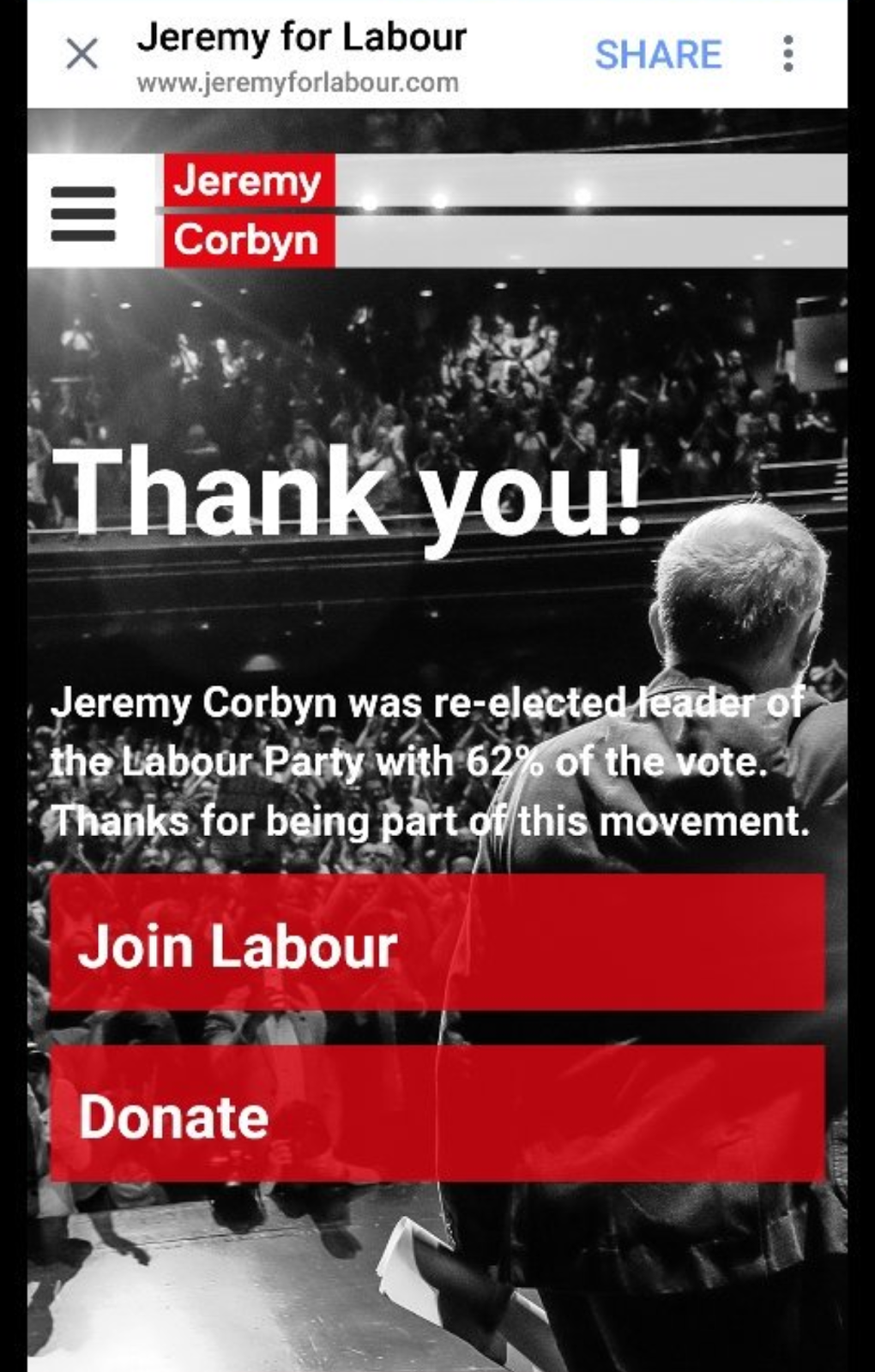Close the custom tab with the X icon
Image resolution: width=875 pixels, height=1372 pixels.
(x=81, y=54)
